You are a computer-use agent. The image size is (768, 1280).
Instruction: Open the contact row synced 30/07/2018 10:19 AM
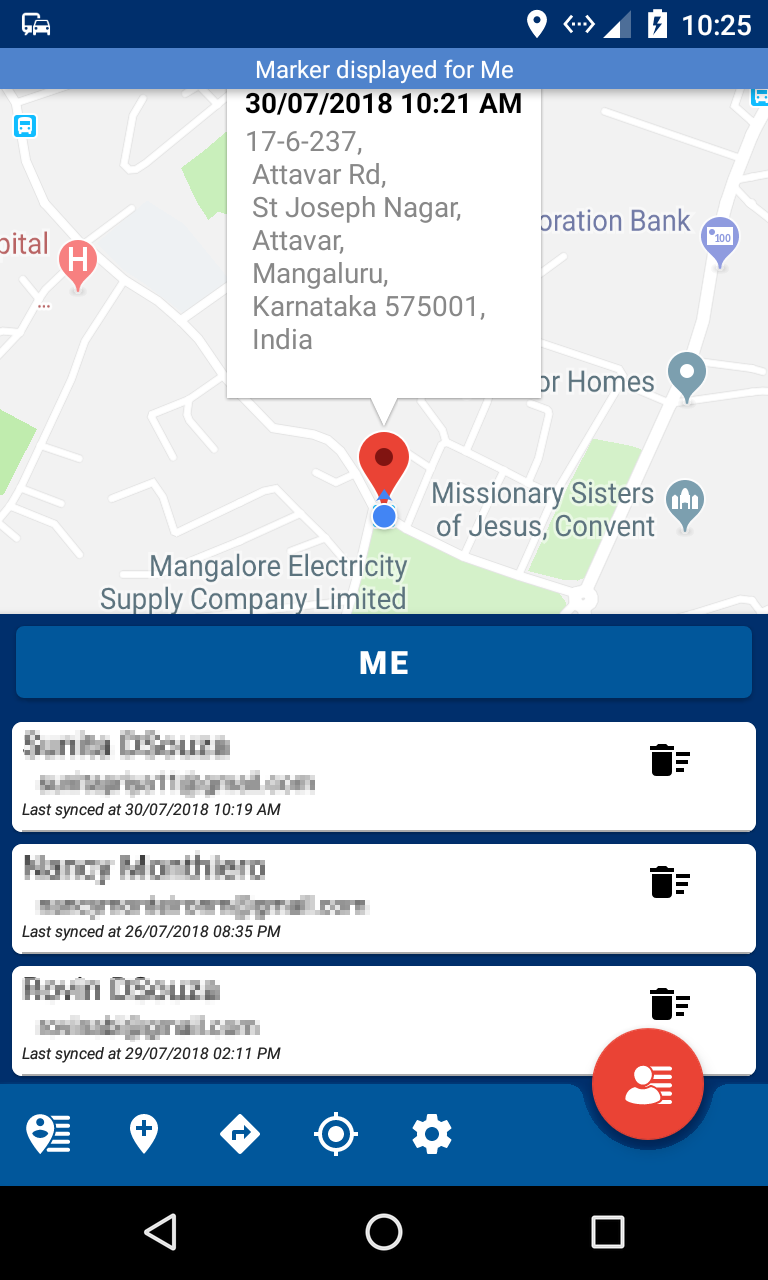point(384,776)
